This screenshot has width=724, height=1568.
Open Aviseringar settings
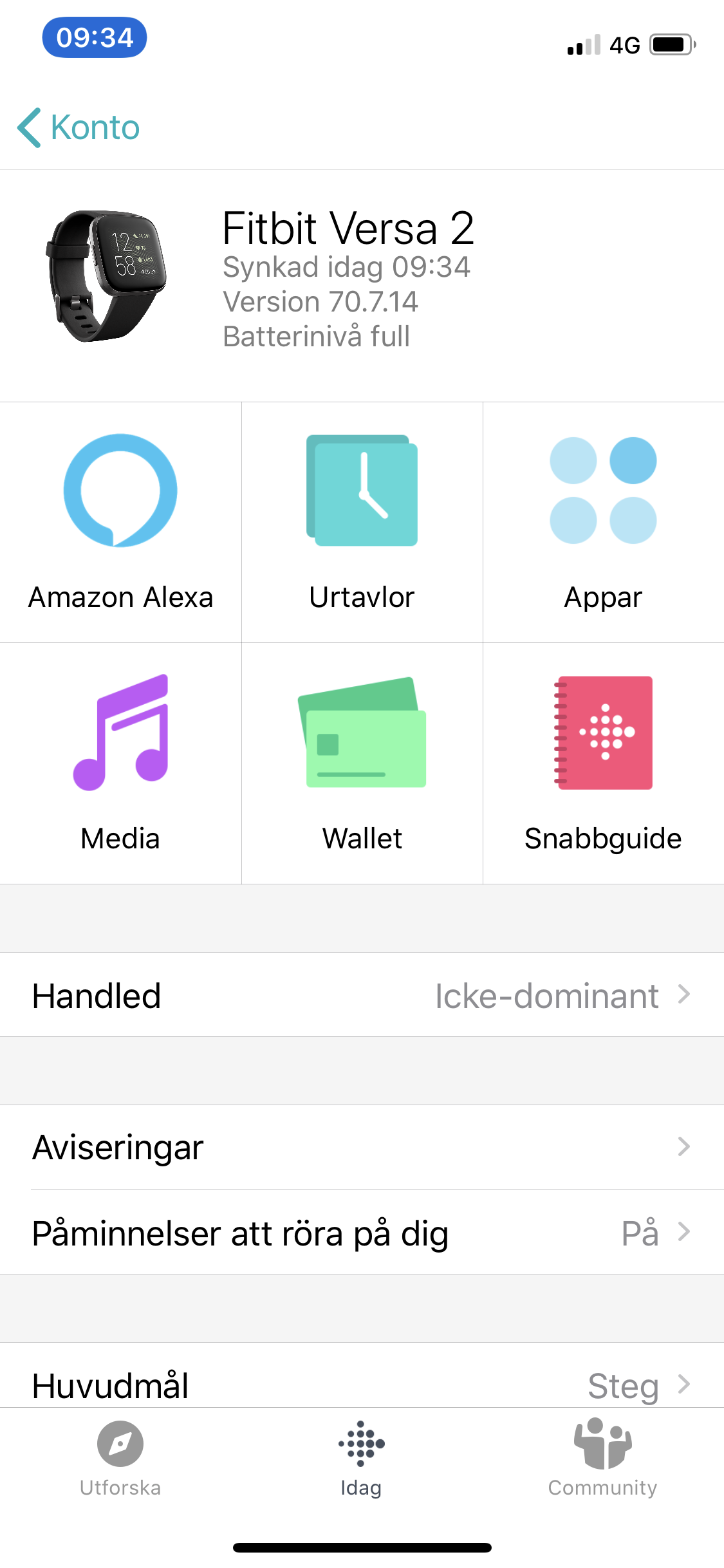[362, 1147]
